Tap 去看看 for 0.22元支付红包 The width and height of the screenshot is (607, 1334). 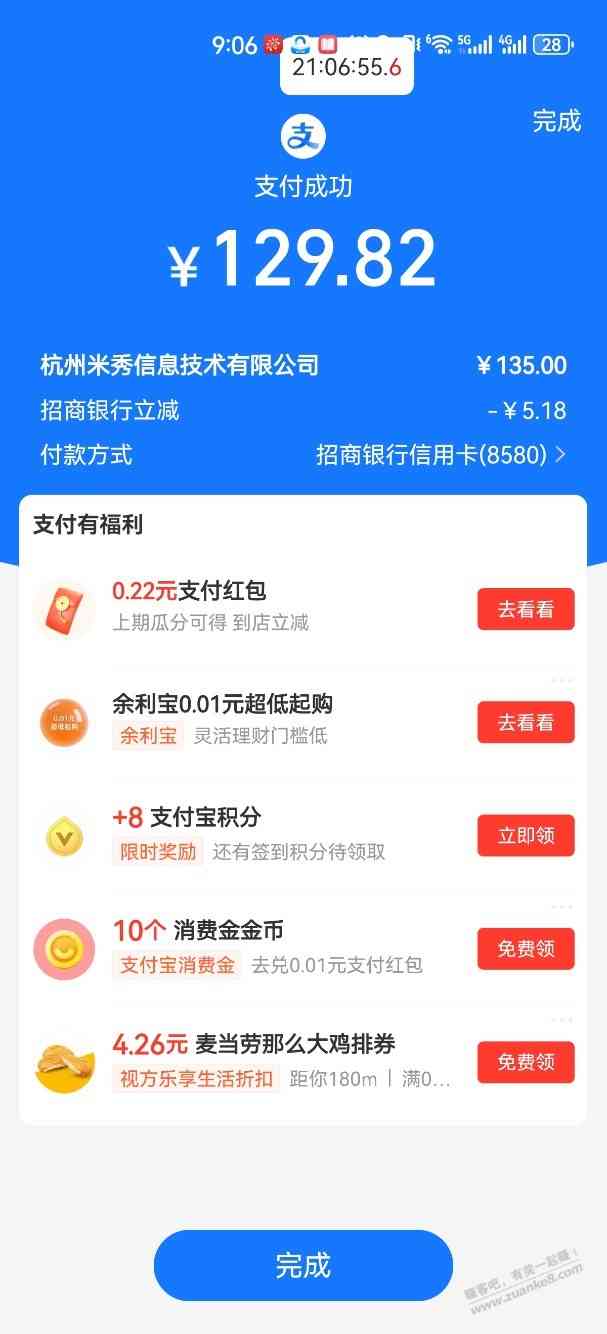click(x=525, y=609)
